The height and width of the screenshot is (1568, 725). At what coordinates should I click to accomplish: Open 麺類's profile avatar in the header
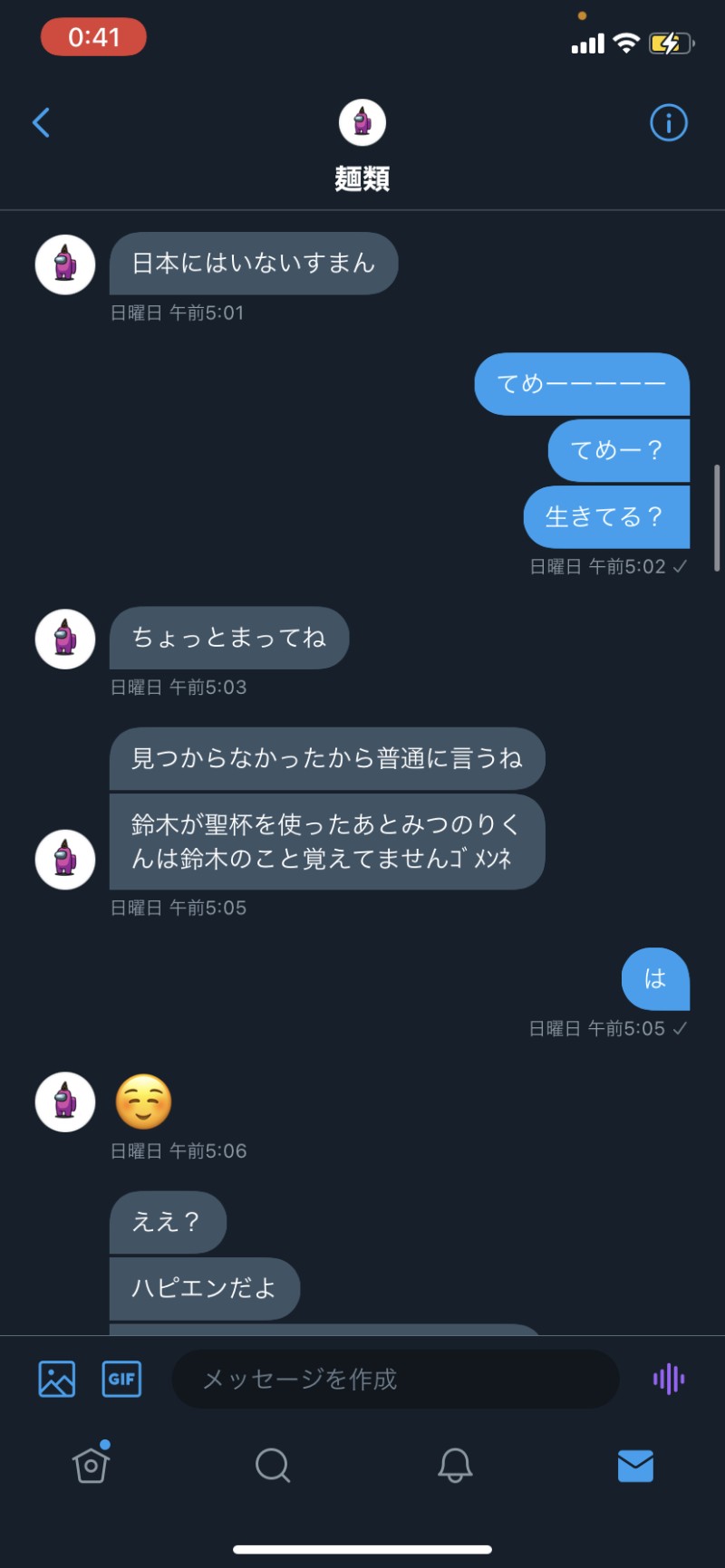coord(362,122)
